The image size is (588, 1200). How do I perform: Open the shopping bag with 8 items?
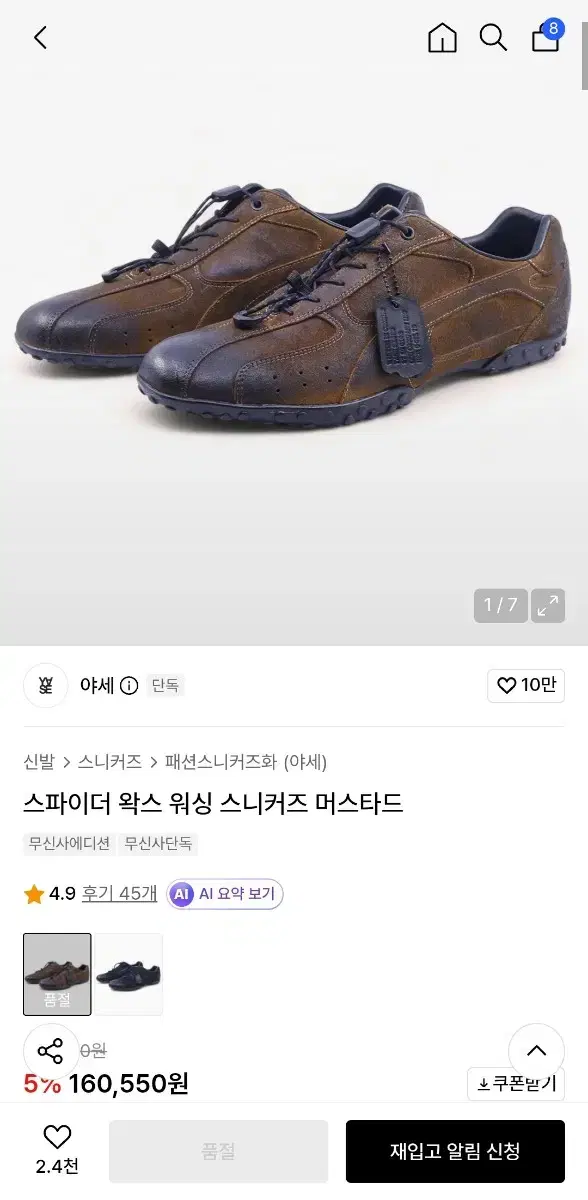pyautogui.click(x=546, y=36)
